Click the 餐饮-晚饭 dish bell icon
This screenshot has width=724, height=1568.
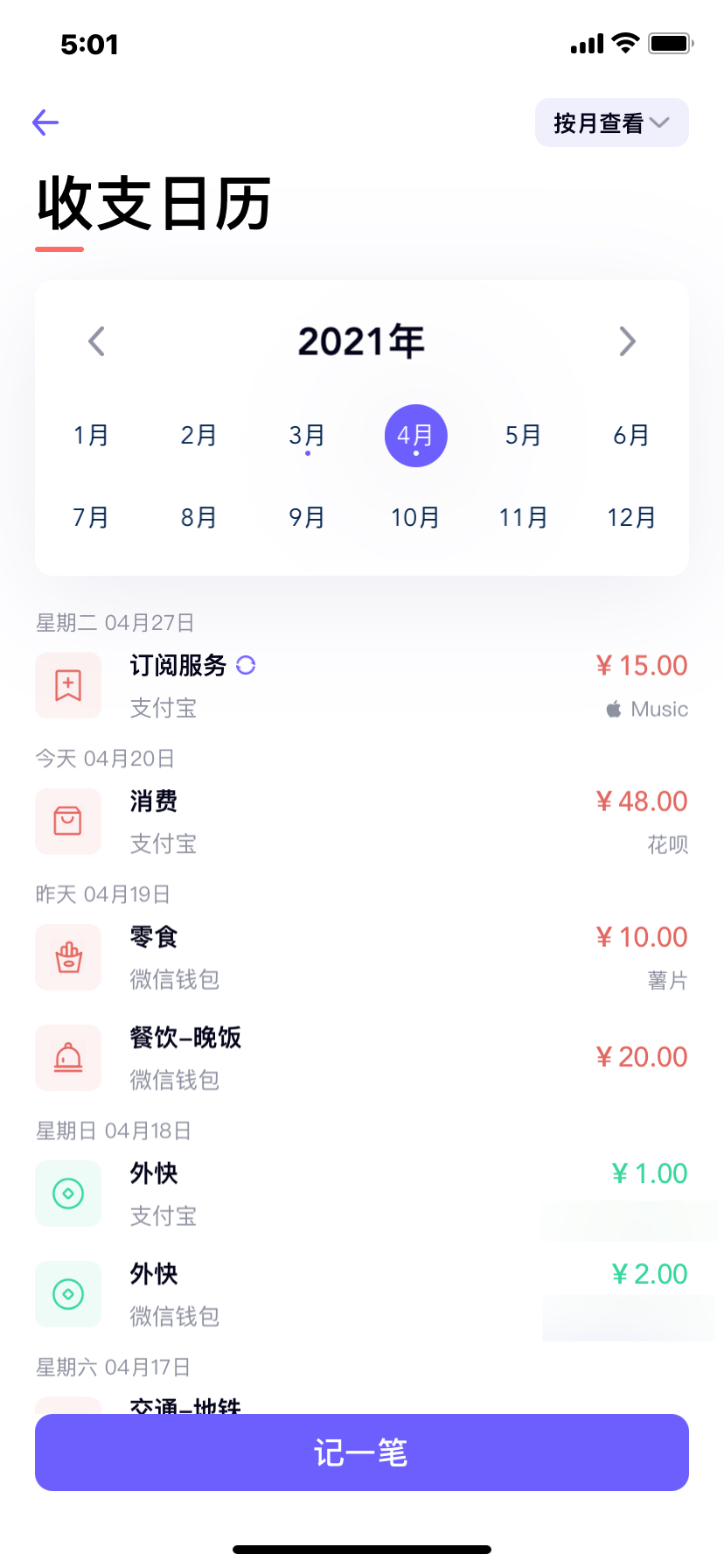coord(68,1057)
